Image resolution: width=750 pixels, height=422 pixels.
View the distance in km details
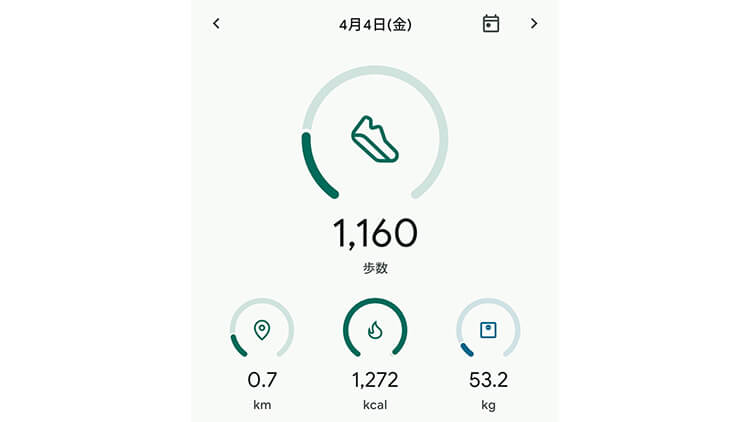(x=262, y=331)
